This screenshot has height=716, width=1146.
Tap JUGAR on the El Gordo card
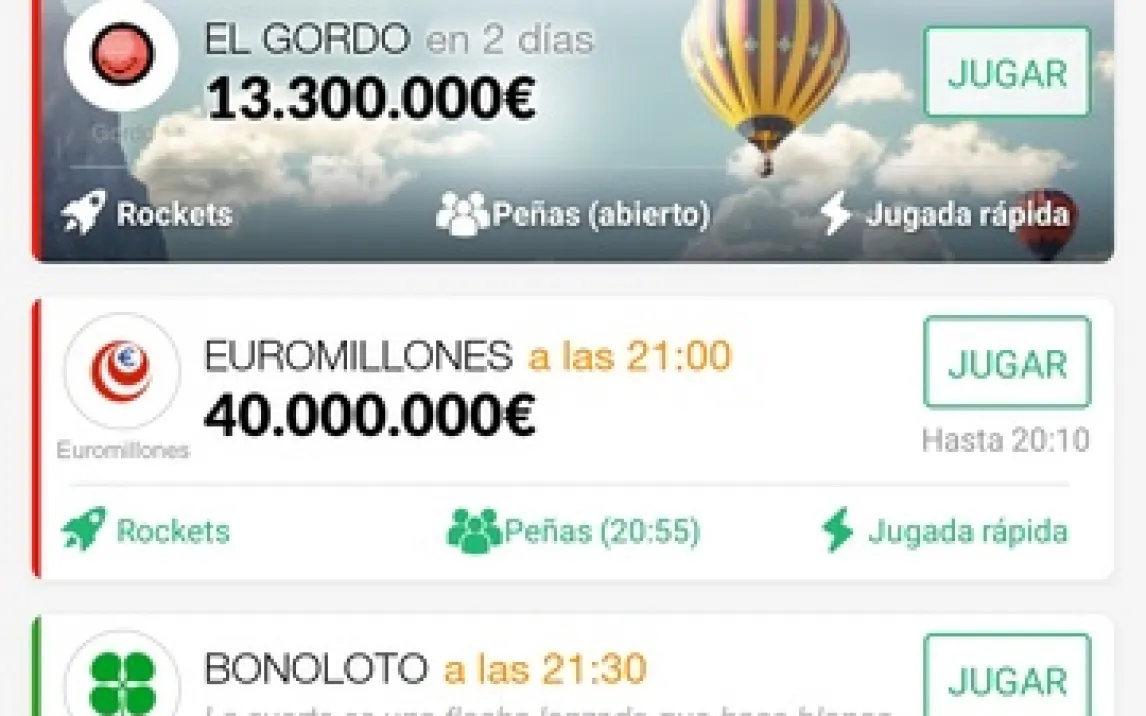coord(1006,73)
